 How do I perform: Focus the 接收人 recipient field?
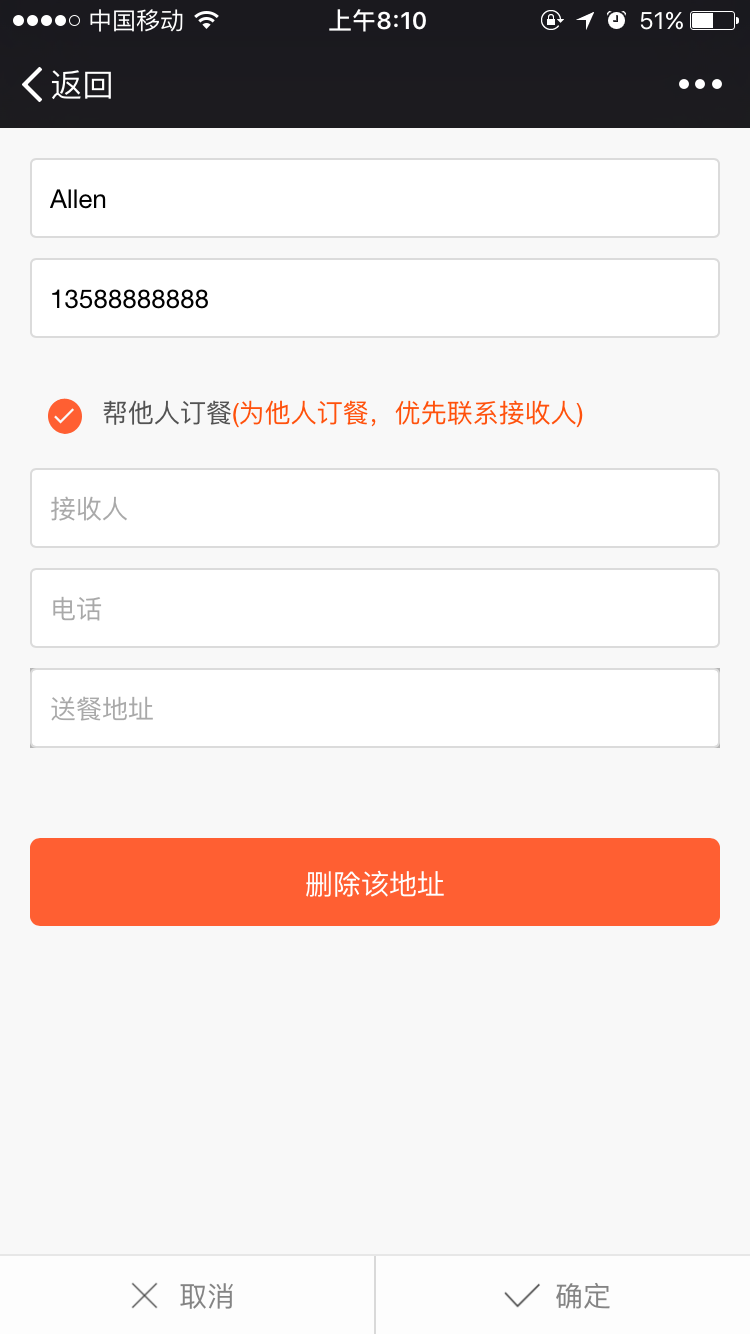pyautogui.click(x=375, y=509)
